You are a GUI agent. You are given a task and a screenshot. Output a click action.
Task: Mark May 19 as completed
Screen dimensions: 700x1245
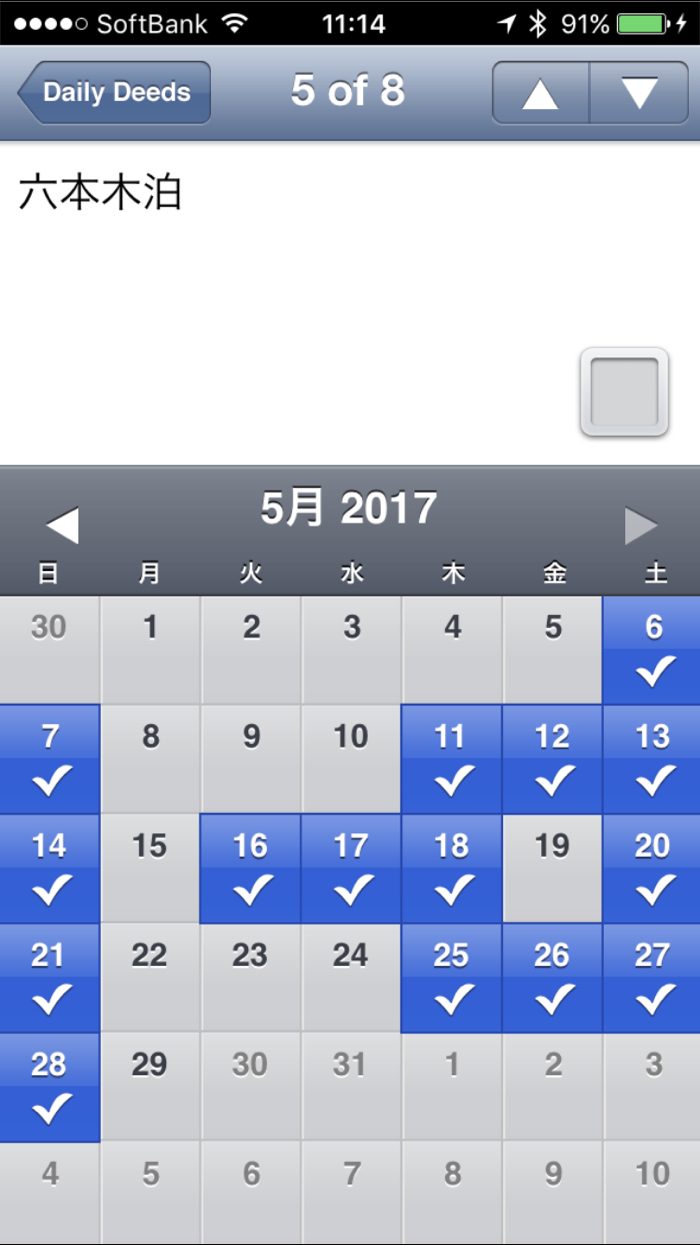[x=552, y=868]
